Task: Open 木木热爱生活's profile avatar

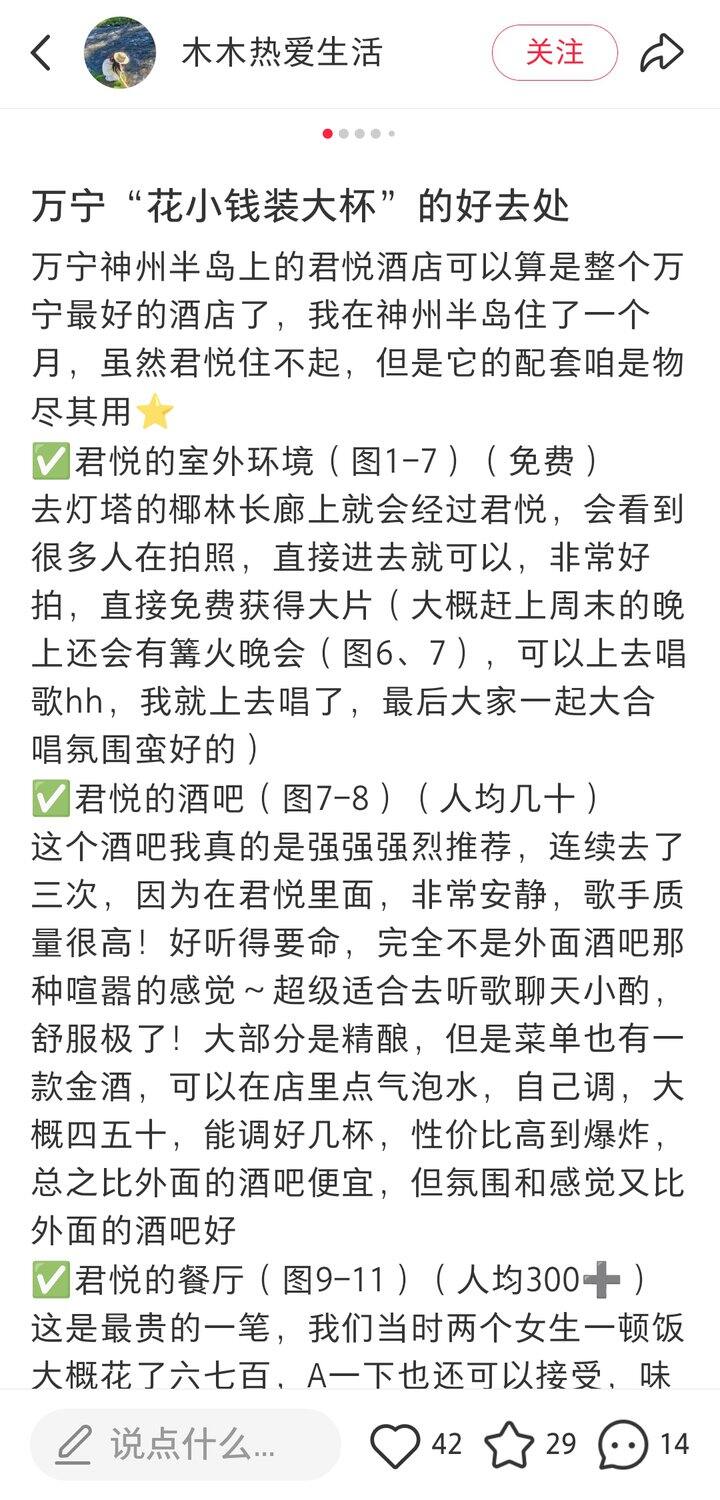Action: [120, 53]
